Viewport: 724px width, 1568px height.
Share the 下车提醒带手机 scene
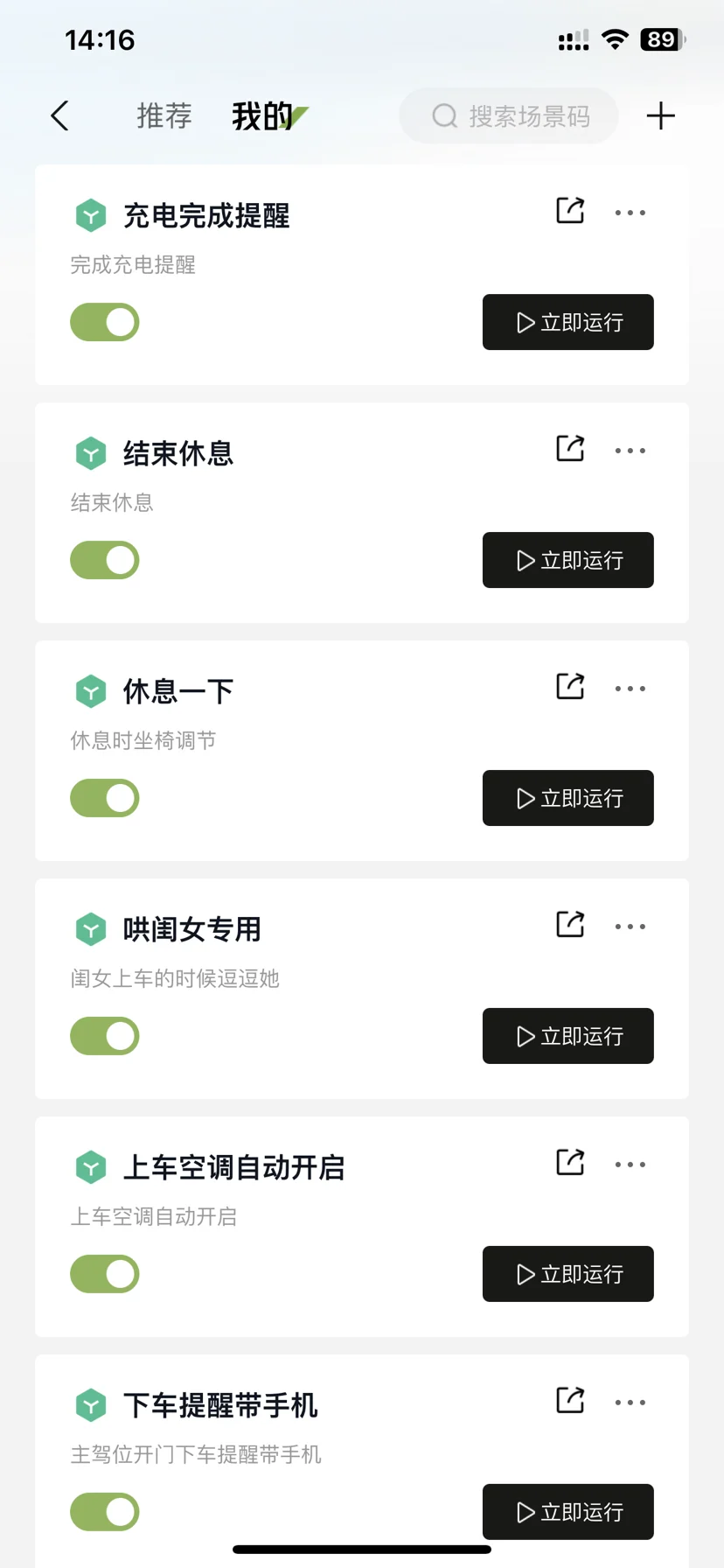tap(570, 1400)
